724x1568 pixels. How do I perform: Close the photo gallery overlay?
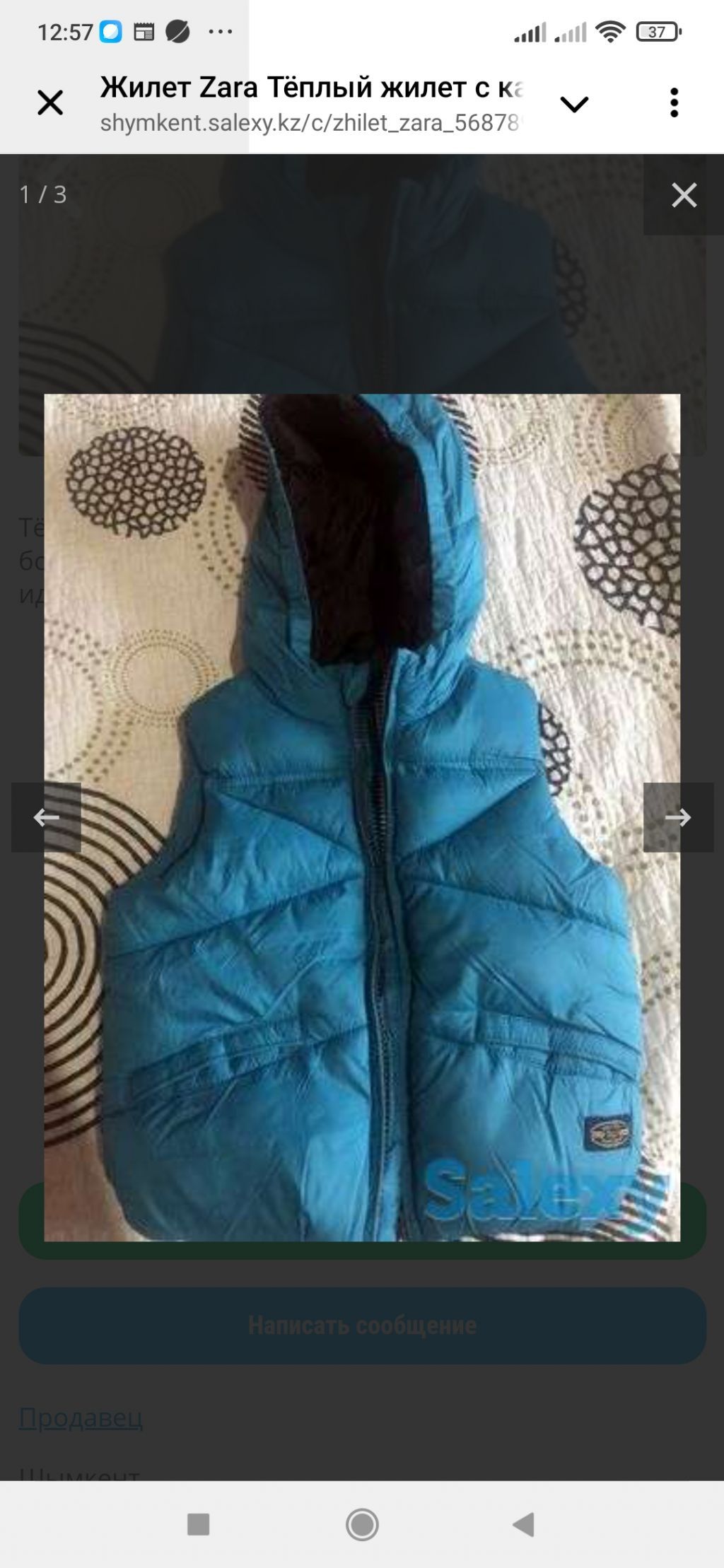(683, 195)
